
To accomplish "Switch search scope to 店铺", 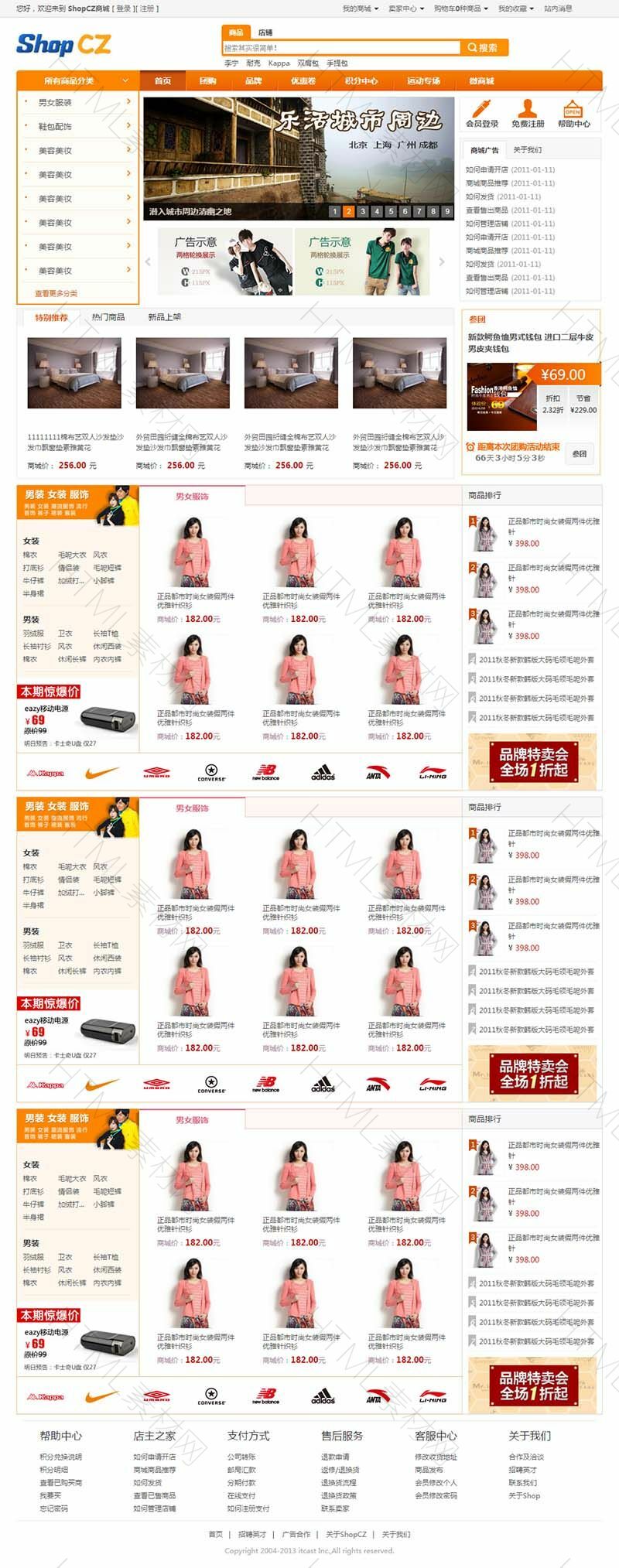I will (x=265, y=32).
